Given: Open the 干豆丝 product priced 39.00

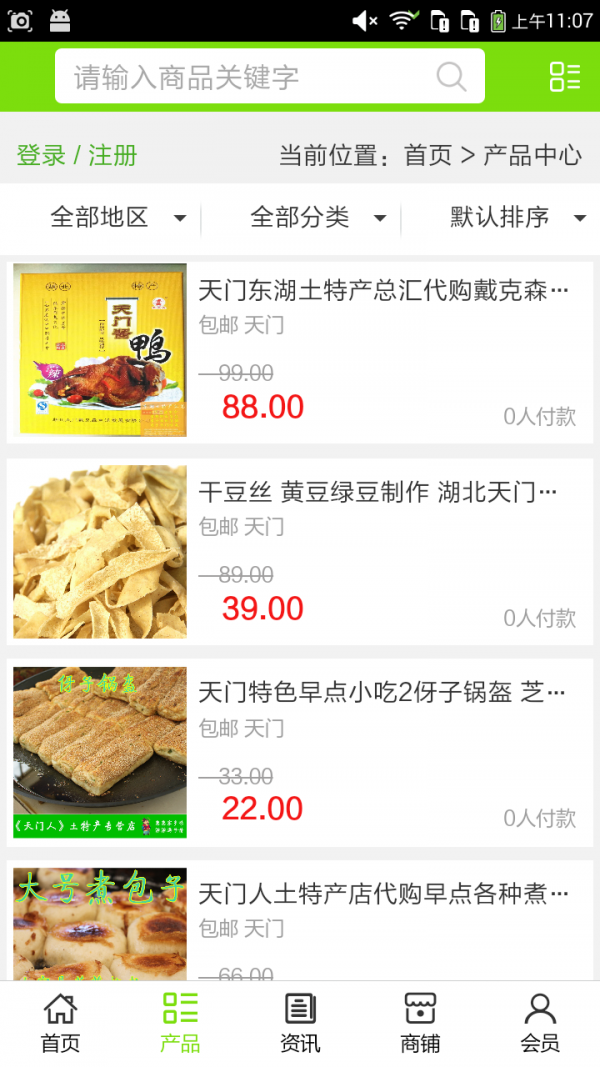Looking at the screenshot, I should [300, 551].
